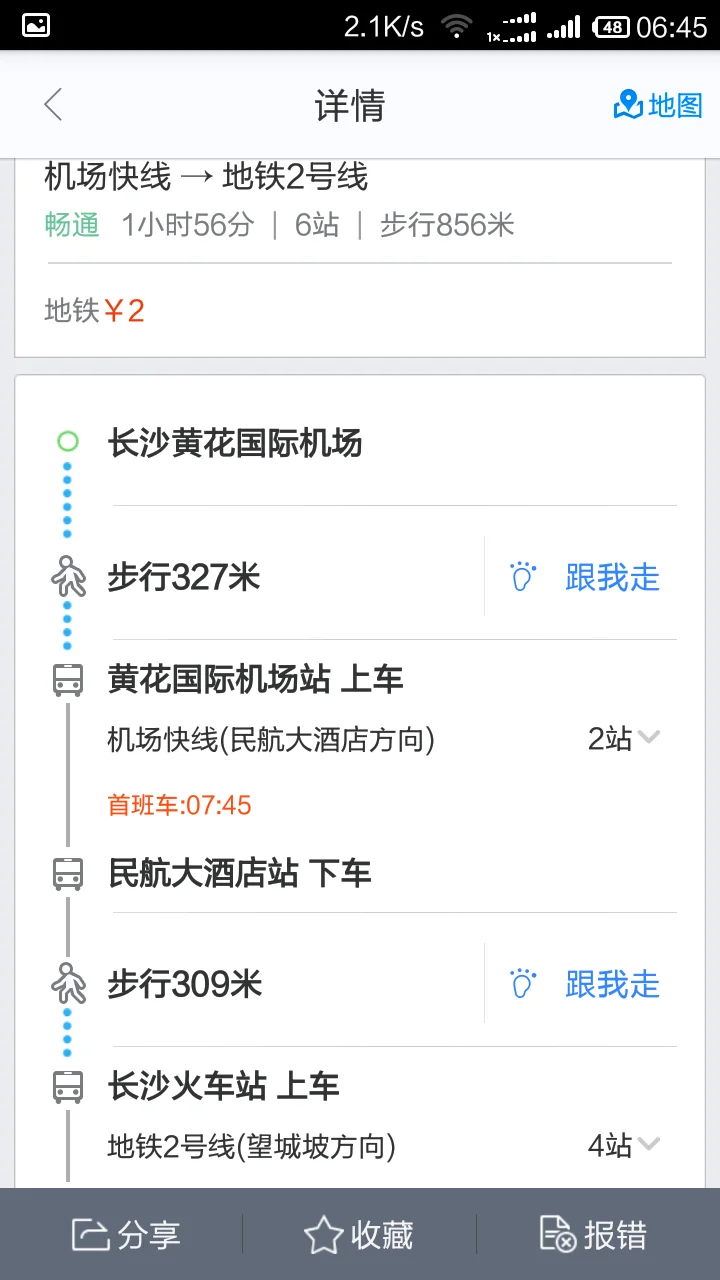720x1280 pixels.
Task: Tap 跟我走 for the 309米 walking segment
Action: point(613,984)
